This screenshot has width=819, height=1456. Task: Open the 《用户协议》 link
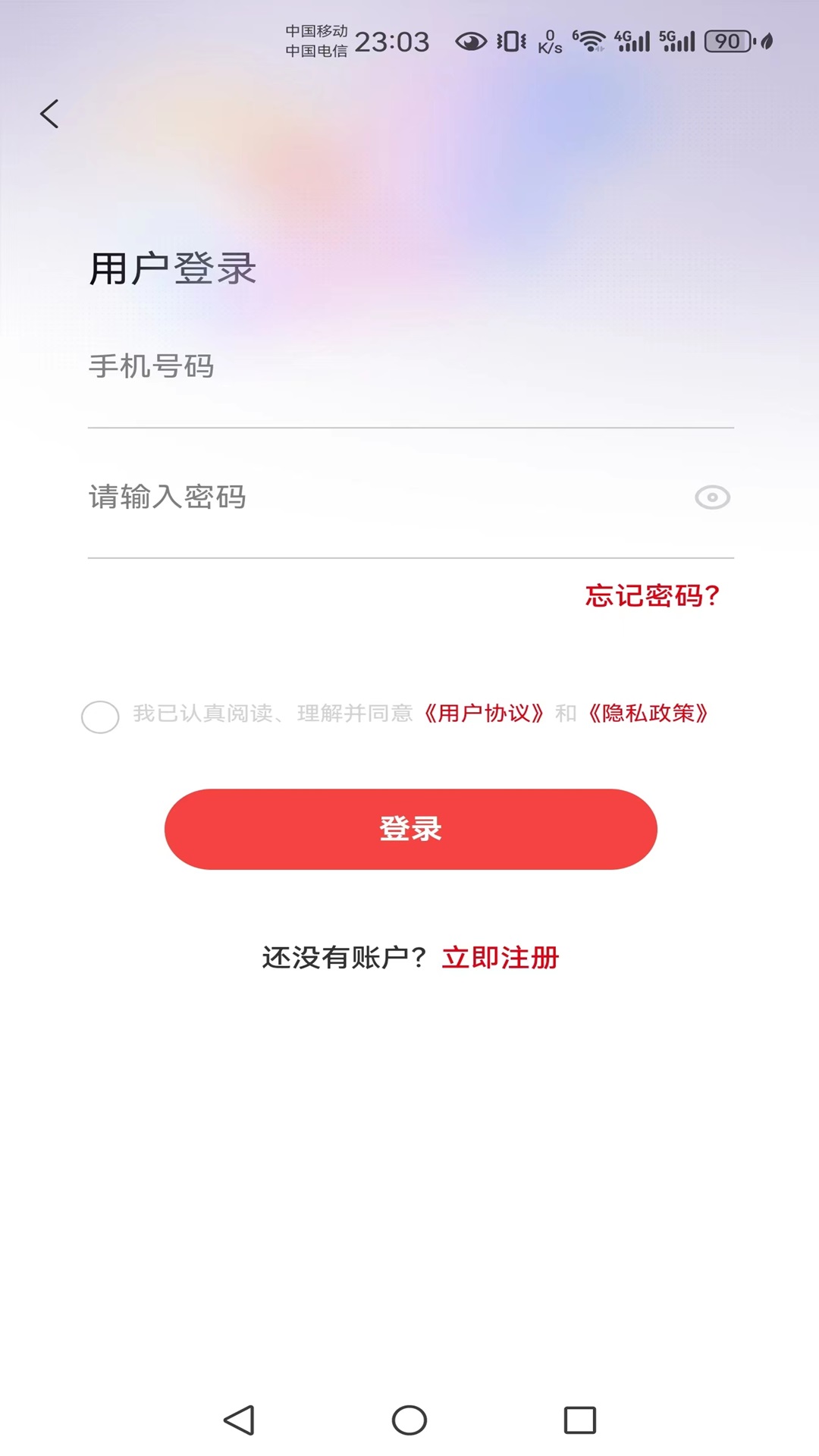coord(484,714)
